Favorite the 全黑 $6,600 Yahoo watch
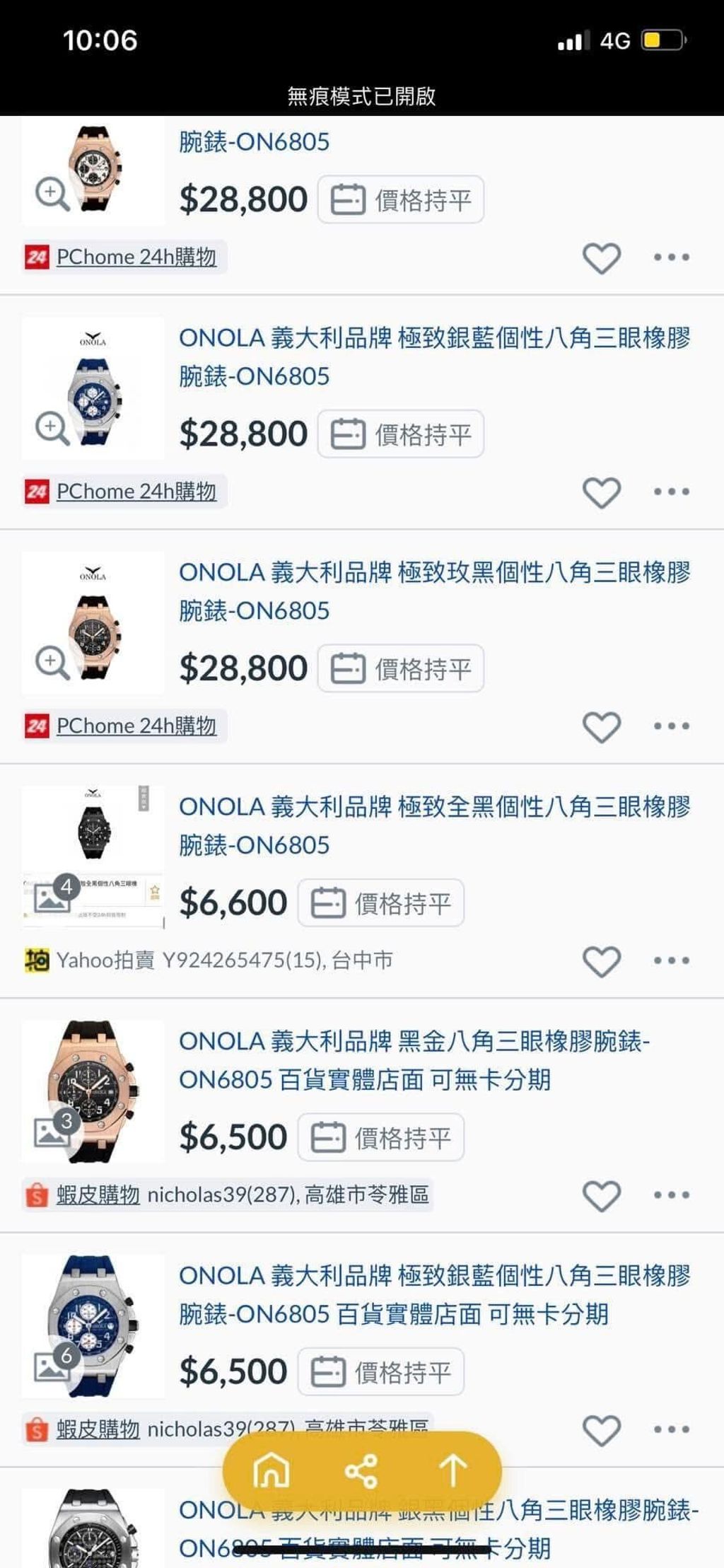Image resolution: width=724 pixels, height=1568 pixels. (x=602, y=961)
